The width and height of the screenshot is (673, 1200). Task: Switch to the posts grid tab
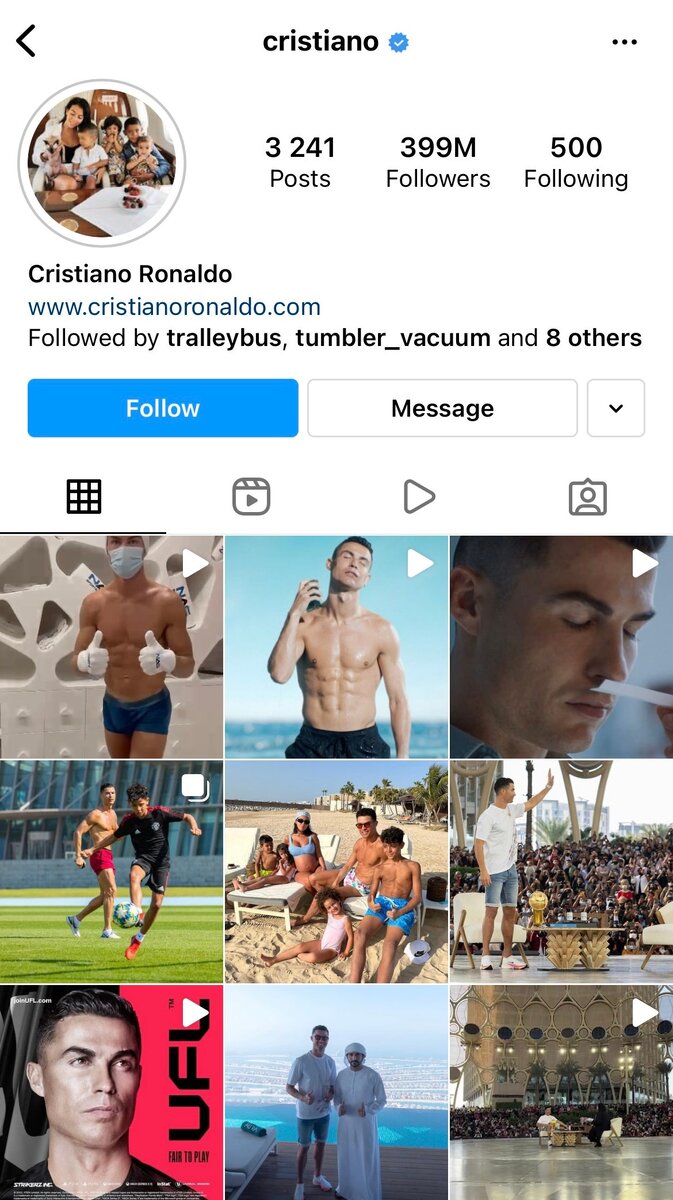[x=84, y=497]
